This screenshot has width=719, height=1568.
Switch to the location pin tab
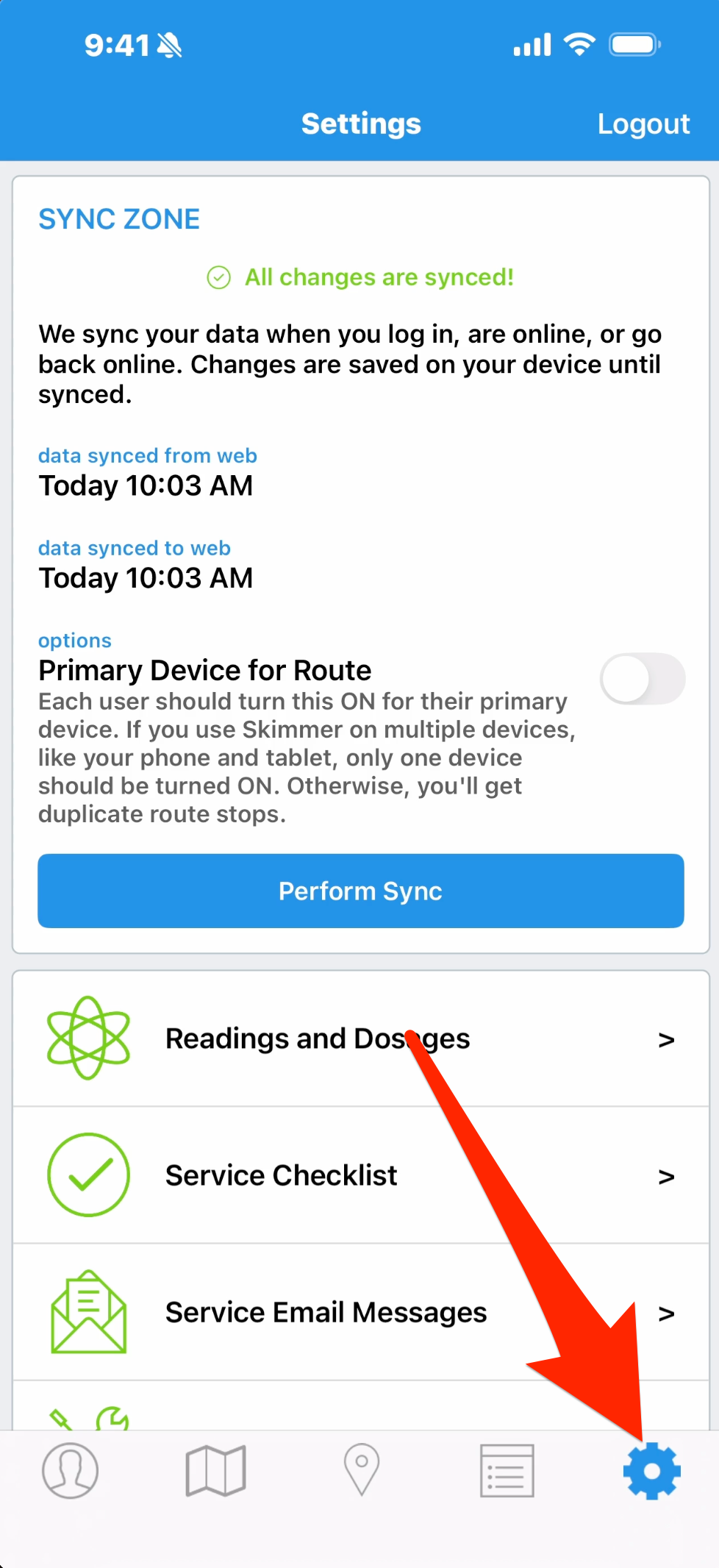[361, 1471]
